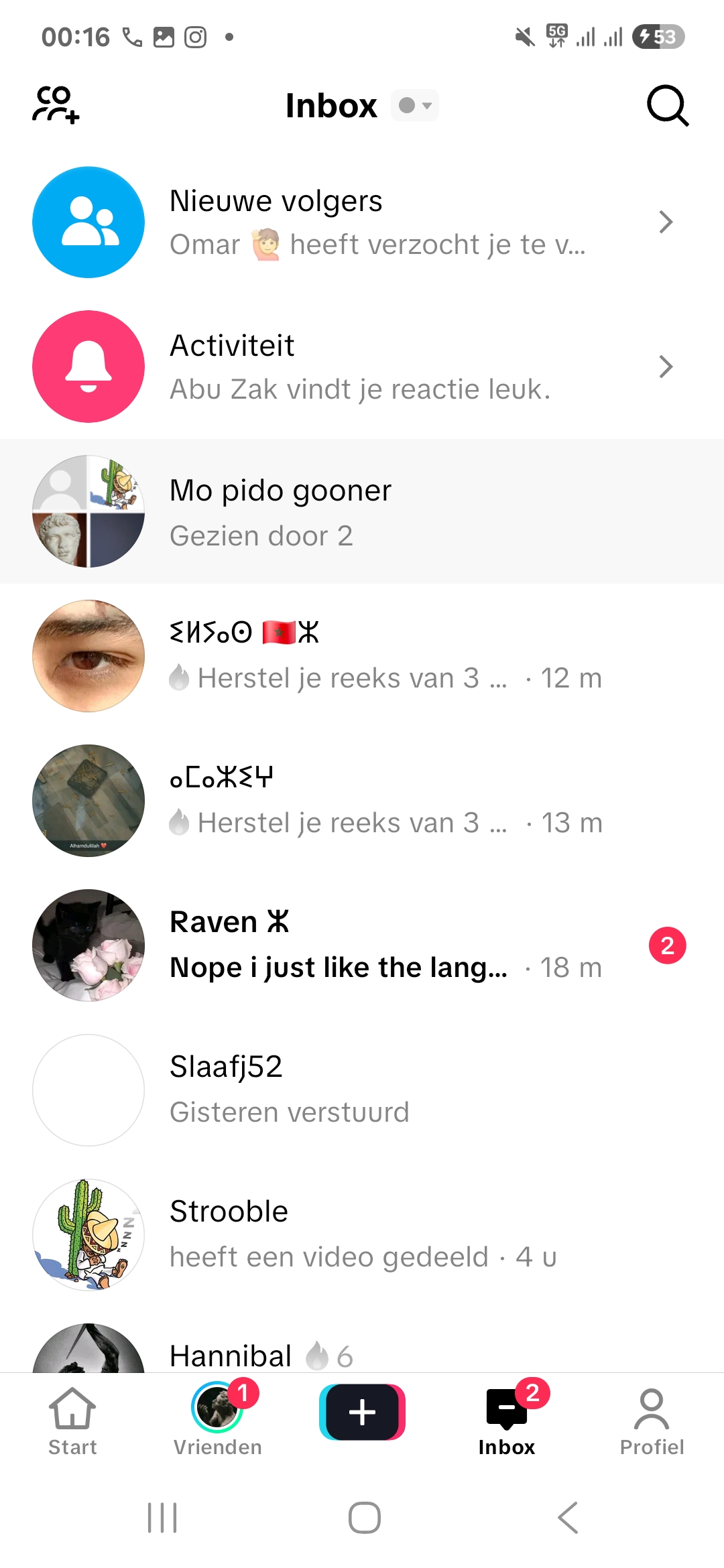Expand the activity status dropdown next to Inbox
The width and height of the screenshot is (724, 1568).
pos(415,105)
